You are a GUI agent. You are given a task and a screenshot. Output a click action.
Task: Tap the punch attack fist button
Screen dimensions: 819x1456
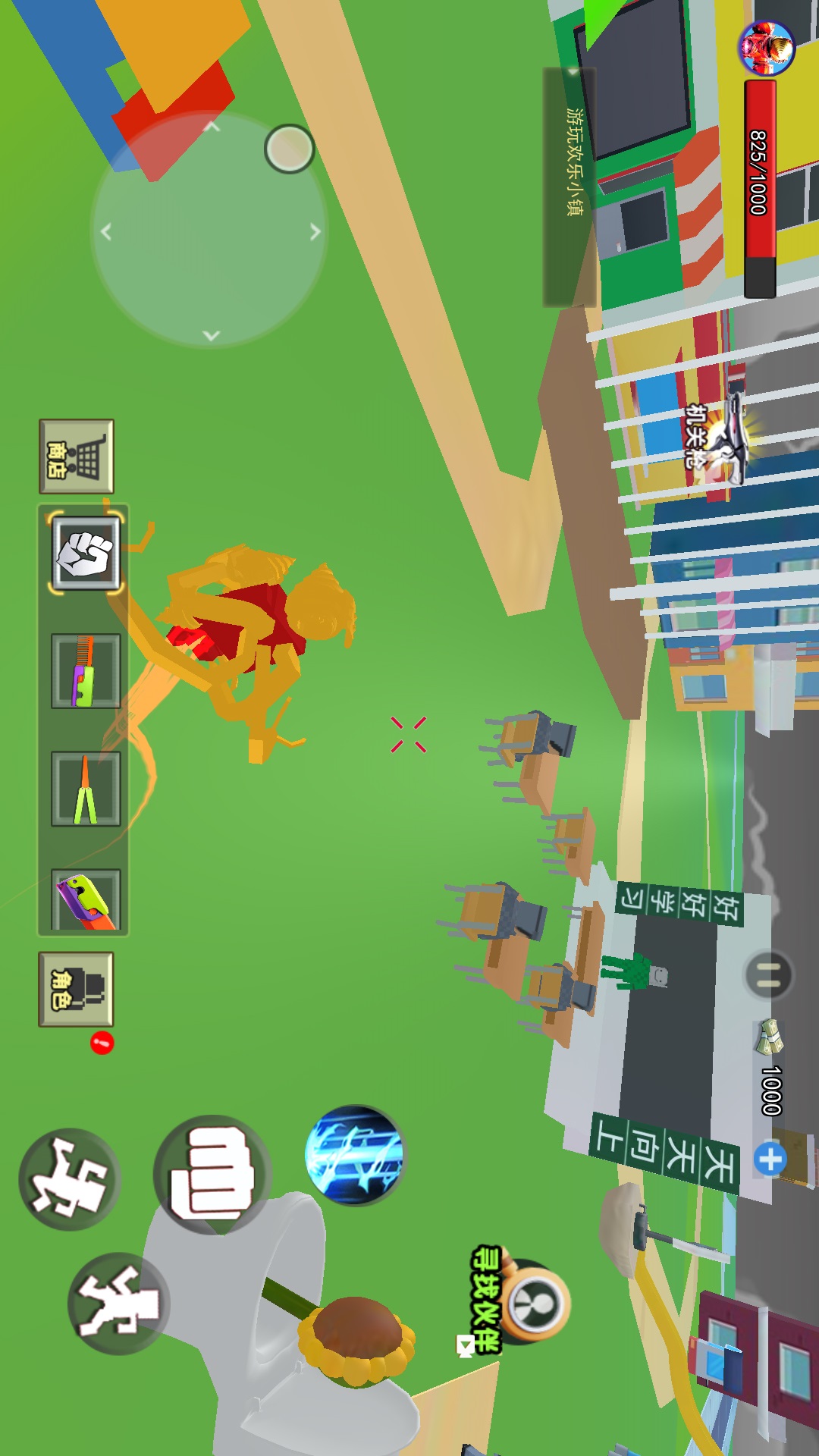[x=213, y=1174]
